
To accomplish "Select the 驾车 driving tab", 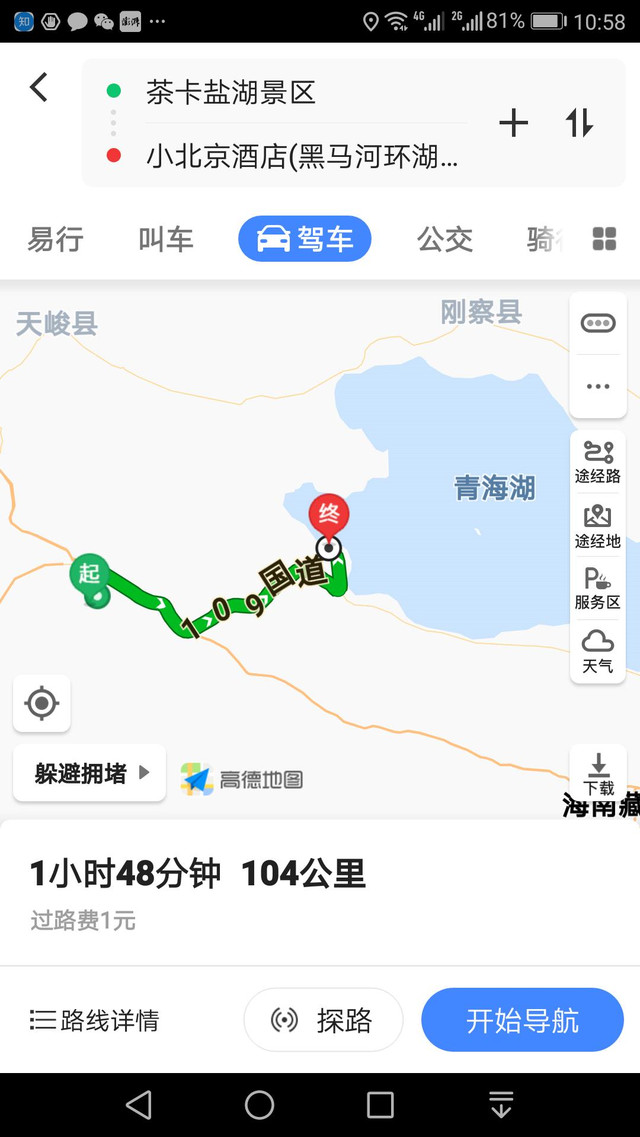I will (x=304, y=239).
